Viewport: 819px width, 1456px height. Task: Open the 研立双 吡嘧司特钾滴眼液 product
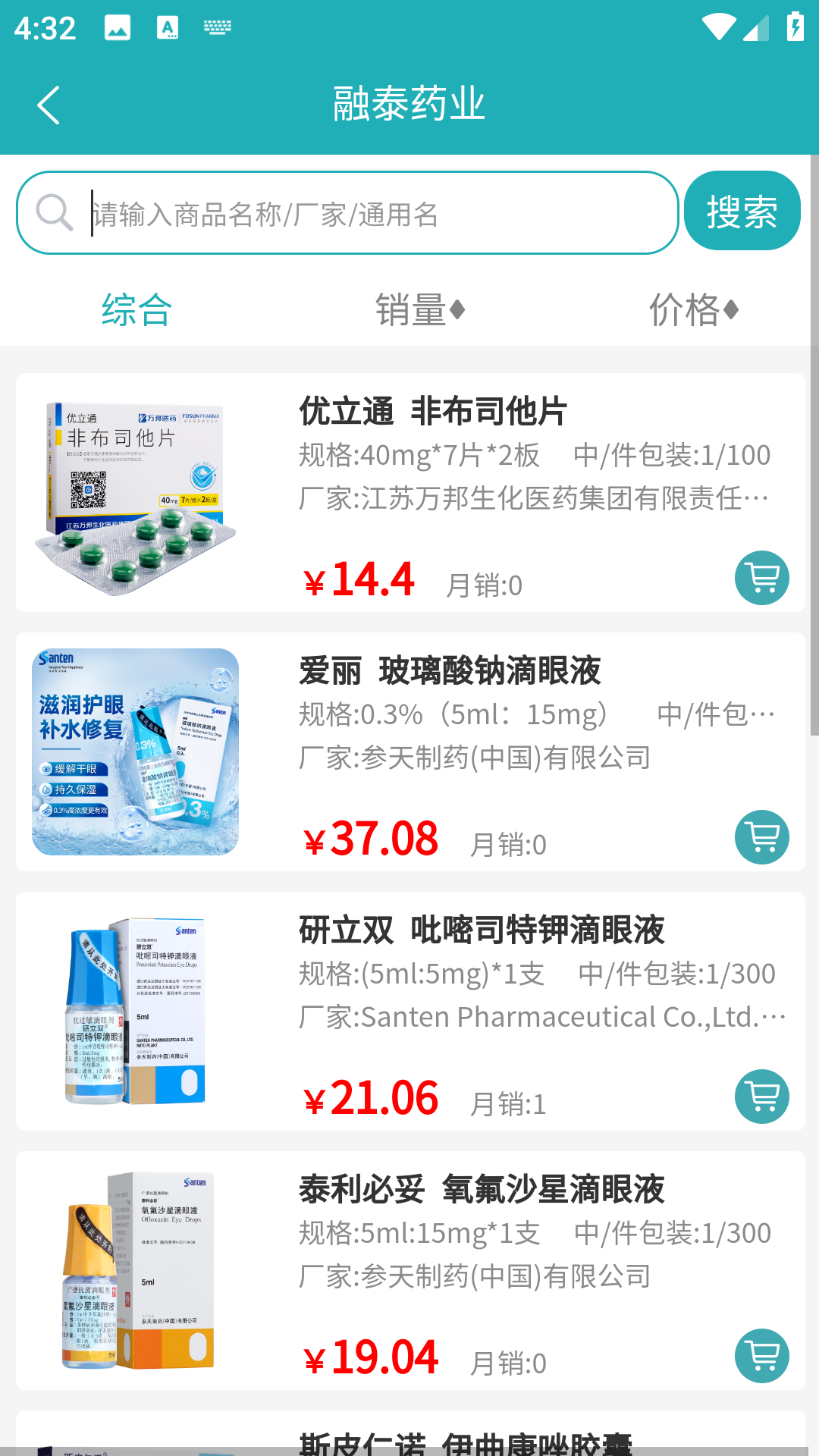(x=481, y=930)
